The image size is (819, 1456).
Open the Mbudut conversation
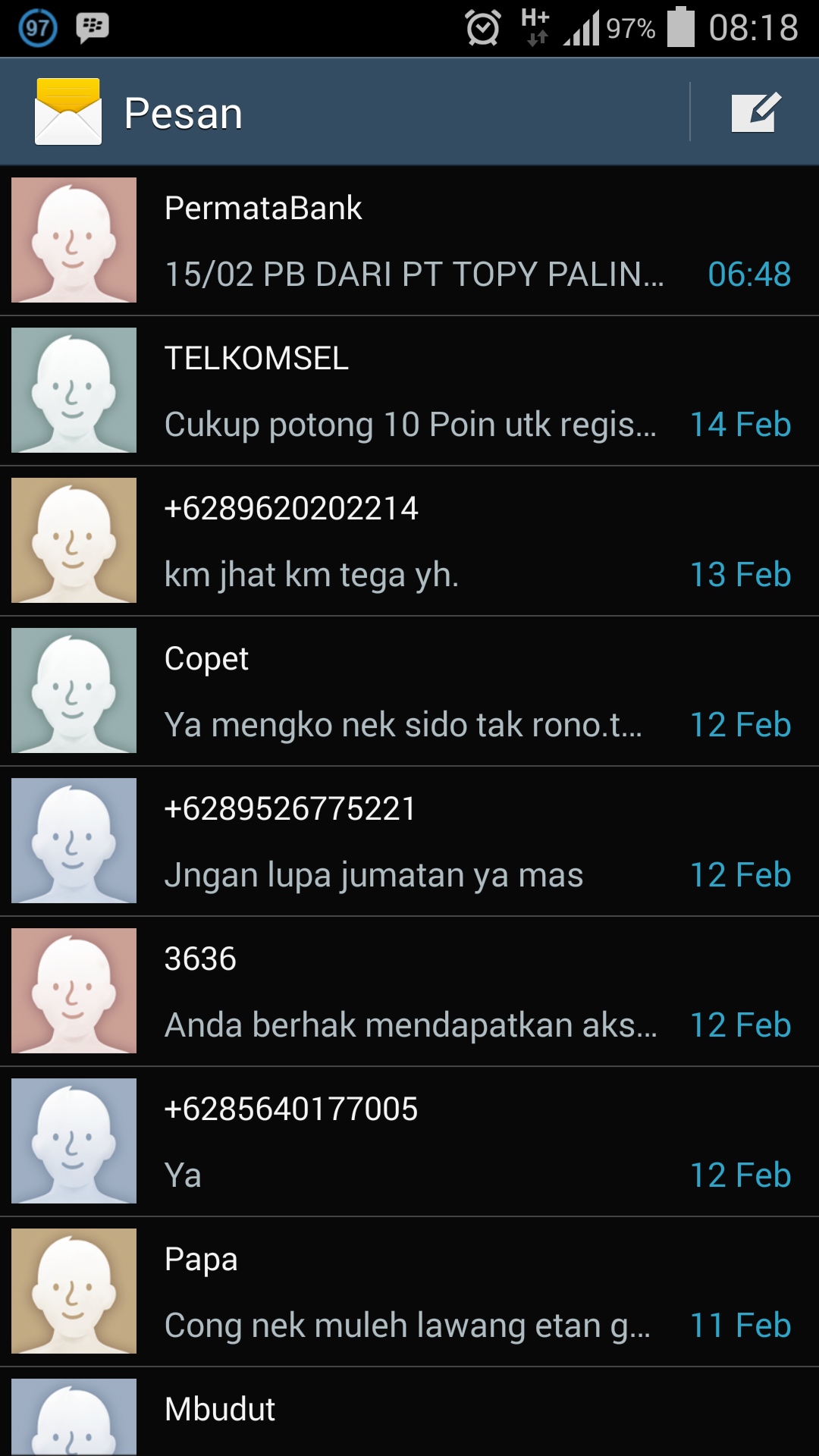[409, 1412]
